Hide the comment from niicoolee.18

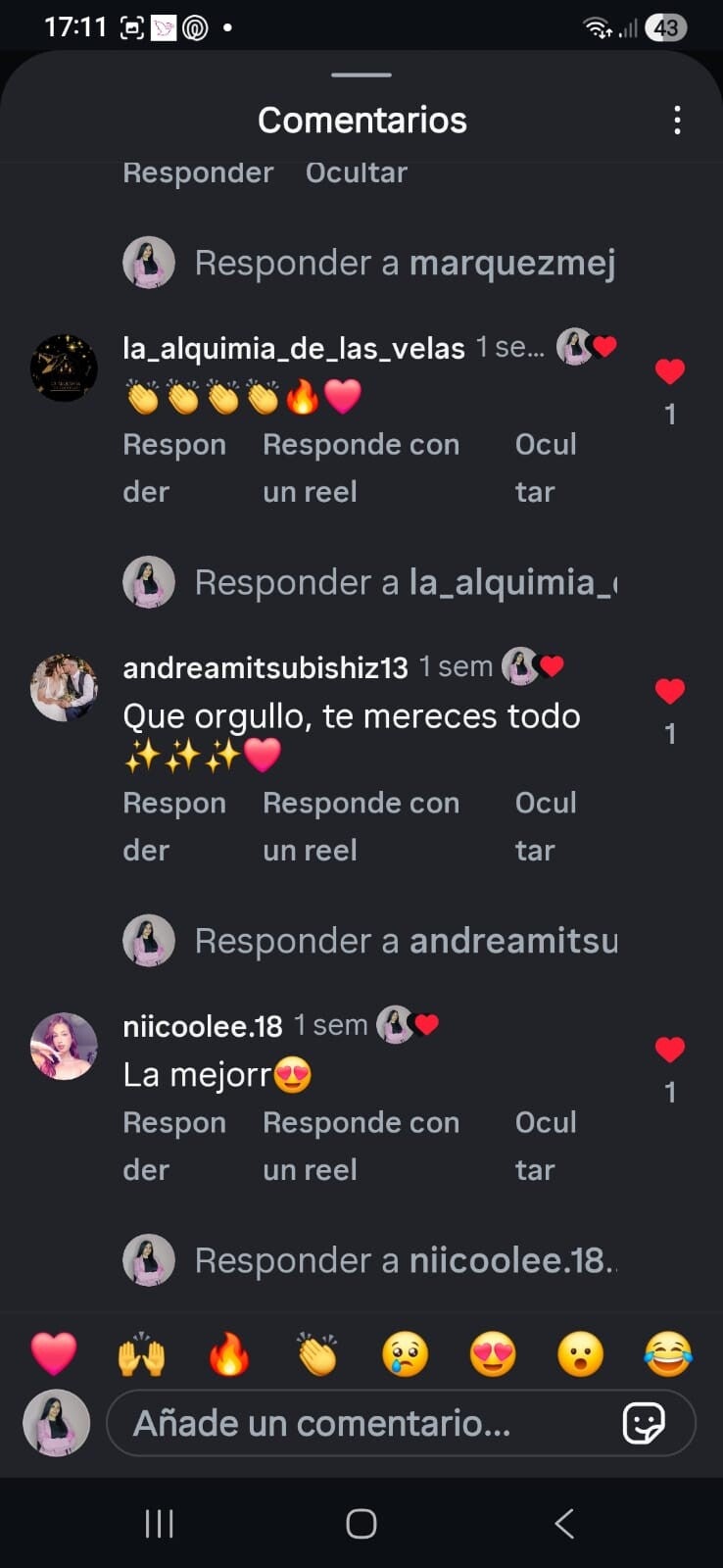click(545, 1146)
